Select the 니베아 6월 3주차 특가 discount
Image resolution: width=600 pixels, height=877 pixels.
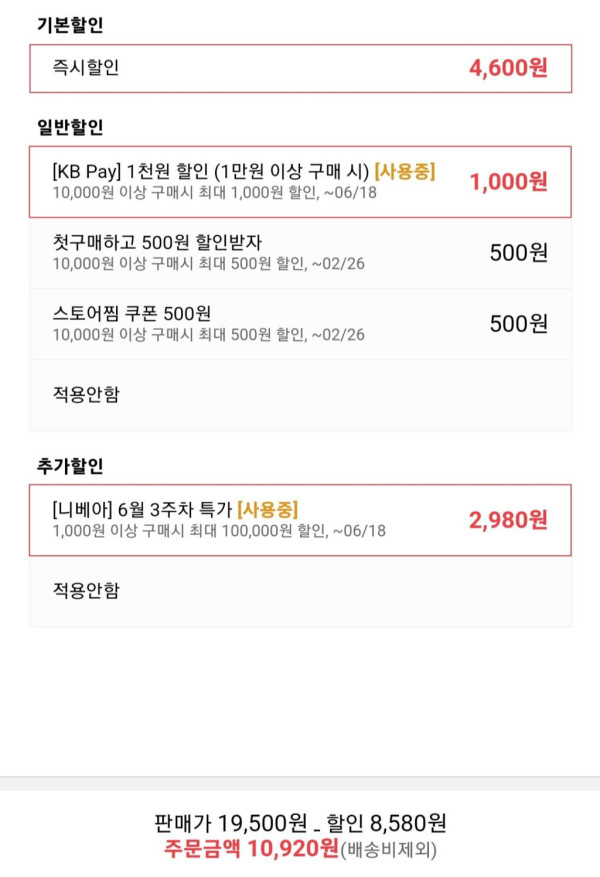pyautogui.click(x=300, y=520)
